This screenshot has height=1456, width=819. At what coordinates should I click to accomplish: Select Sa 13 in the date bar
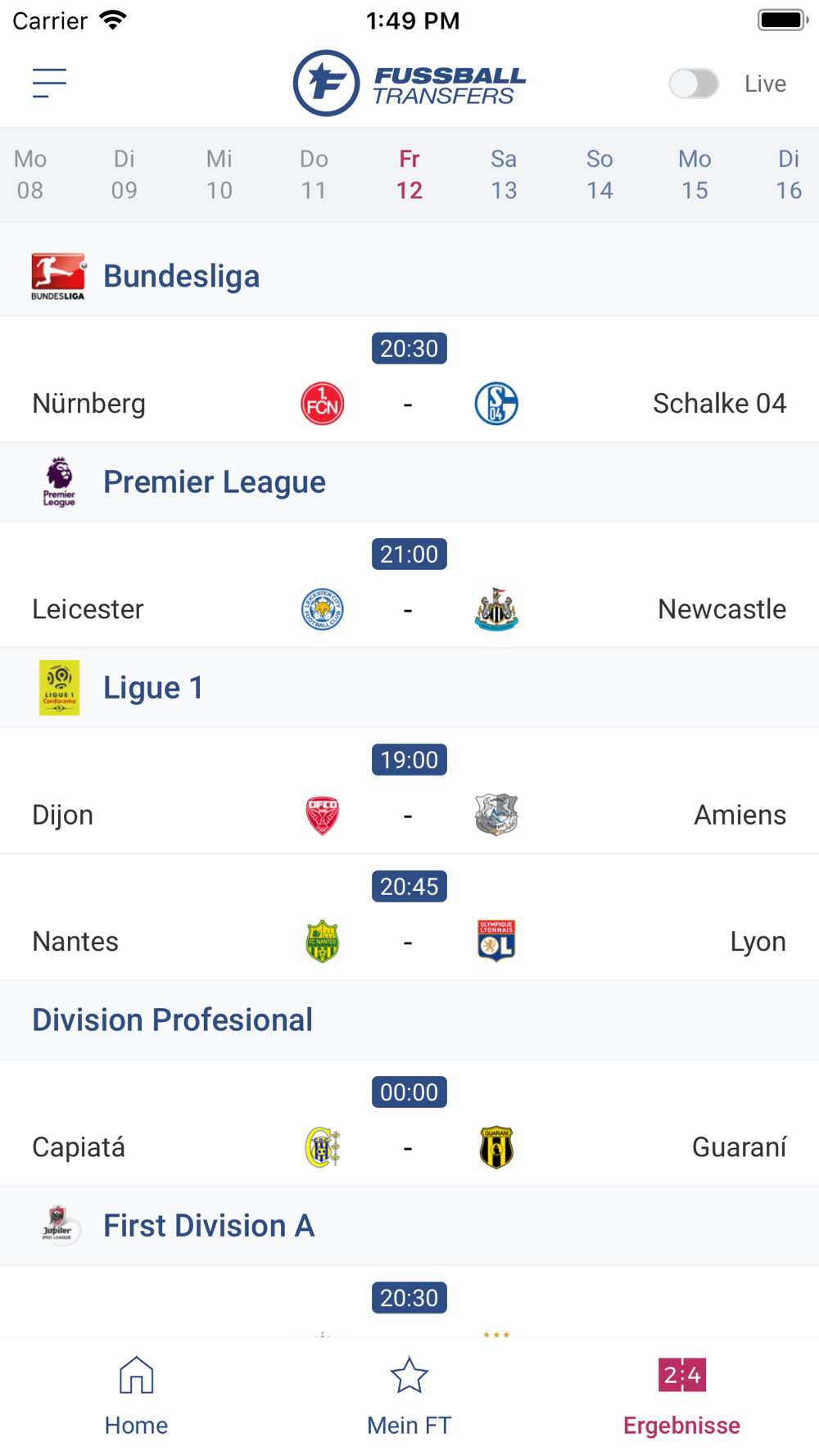pyautogui.click(x=504, y=174)
